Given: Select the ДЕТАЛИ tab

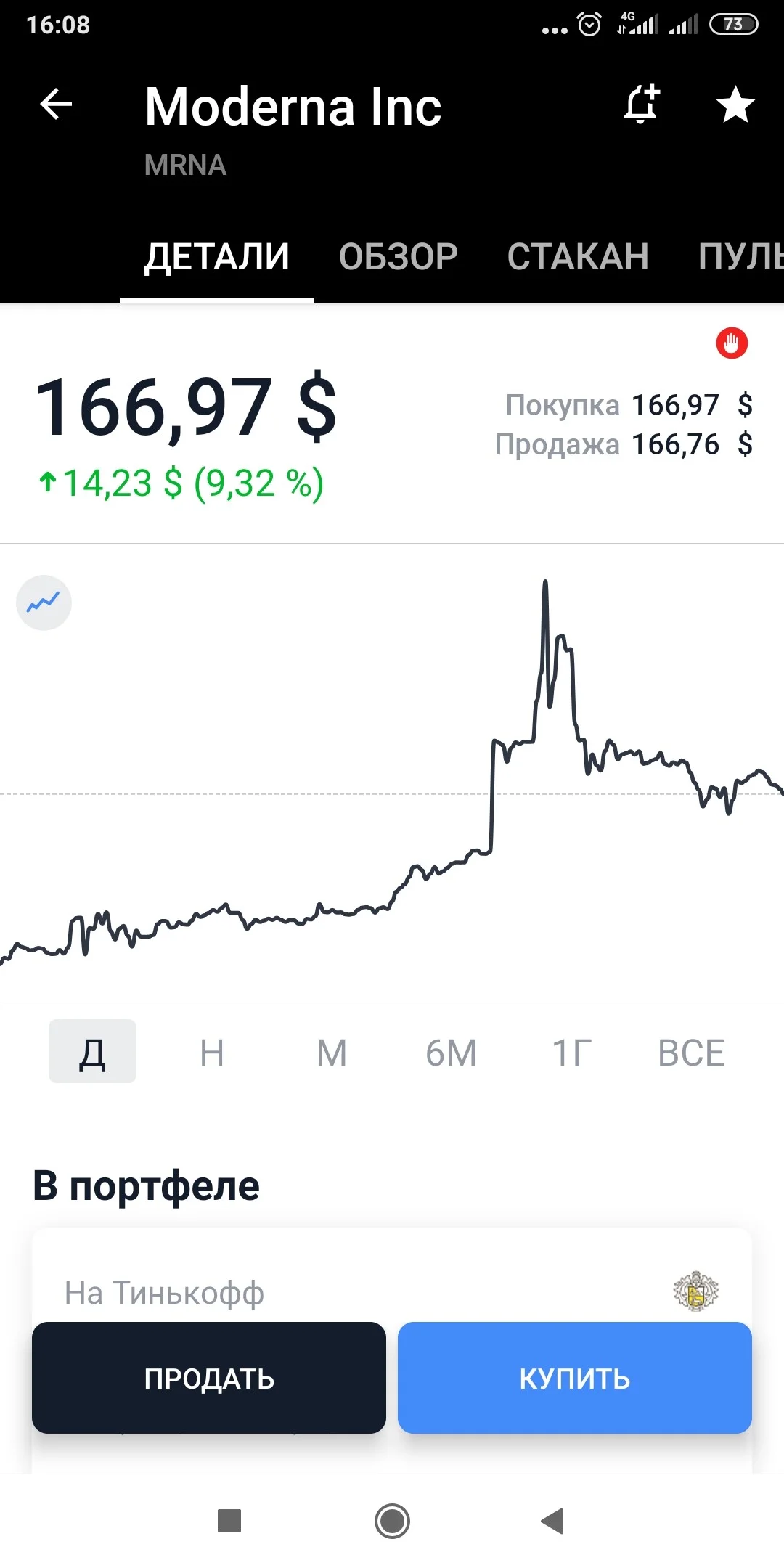Looking at the screenshot, I should pos(217,257).
